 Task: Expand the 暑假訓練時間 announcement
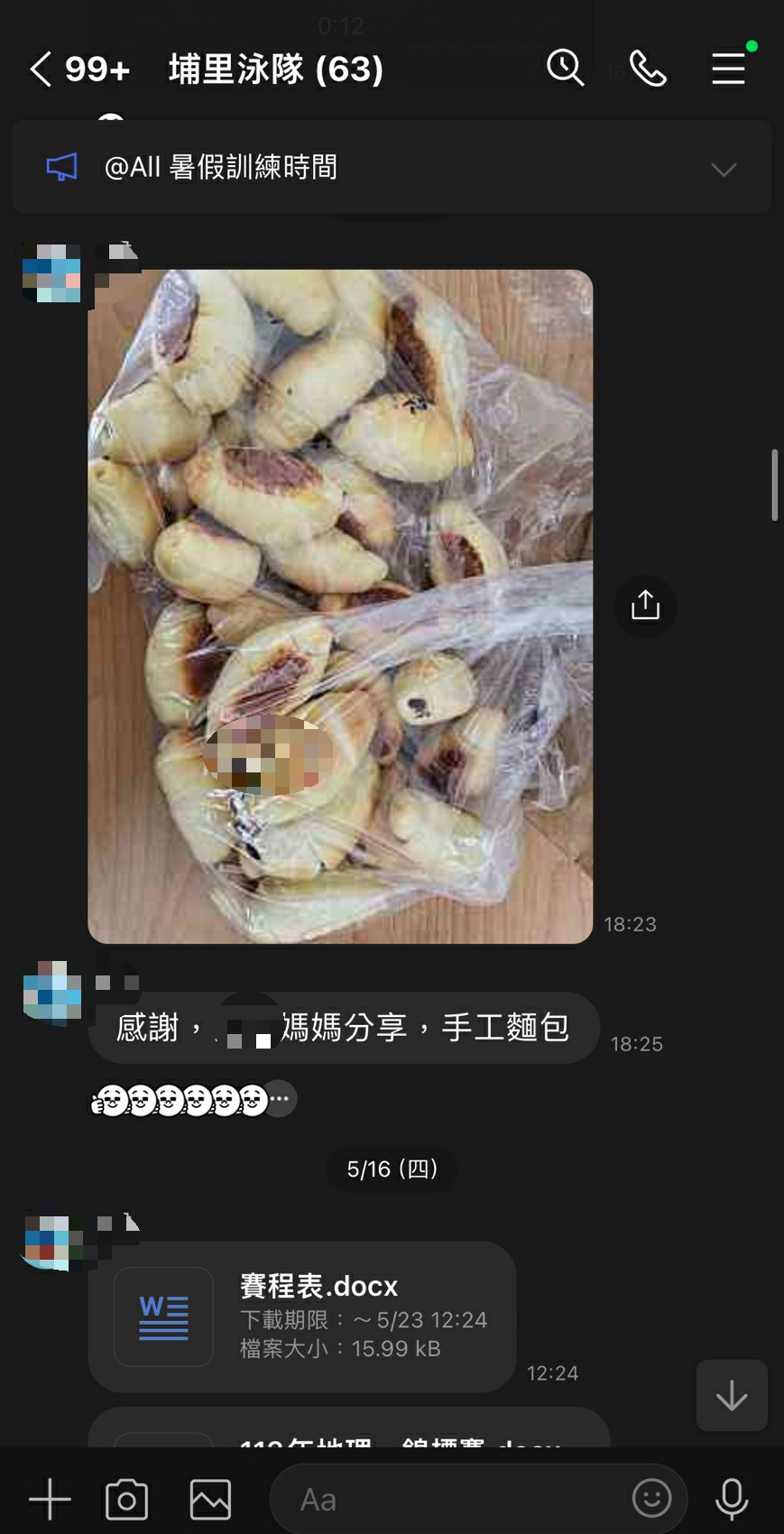pyautogui.click(x=724, y=169)
